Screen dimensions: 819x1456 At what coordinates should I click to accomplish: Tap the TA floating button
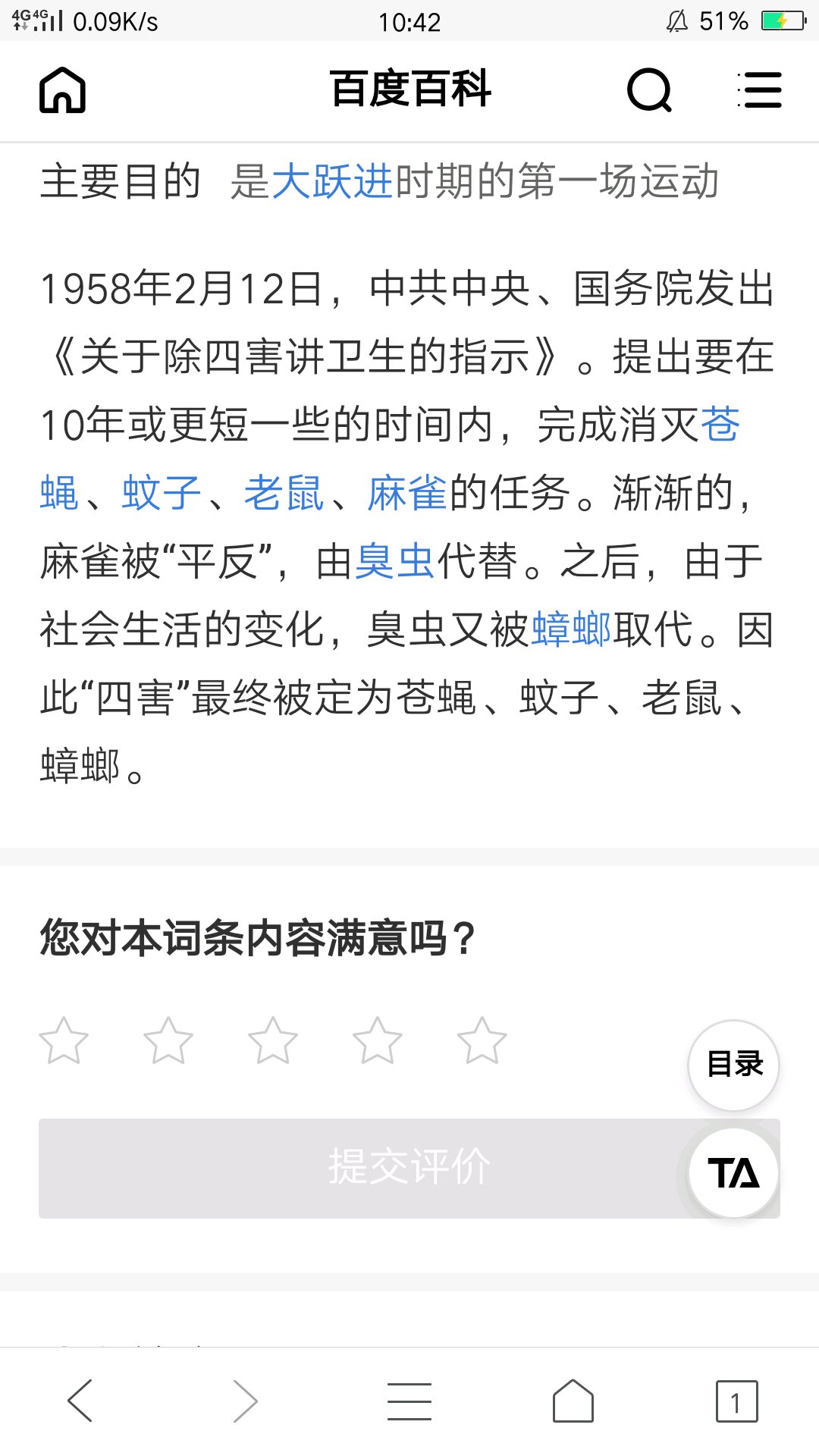point(734,1172)
